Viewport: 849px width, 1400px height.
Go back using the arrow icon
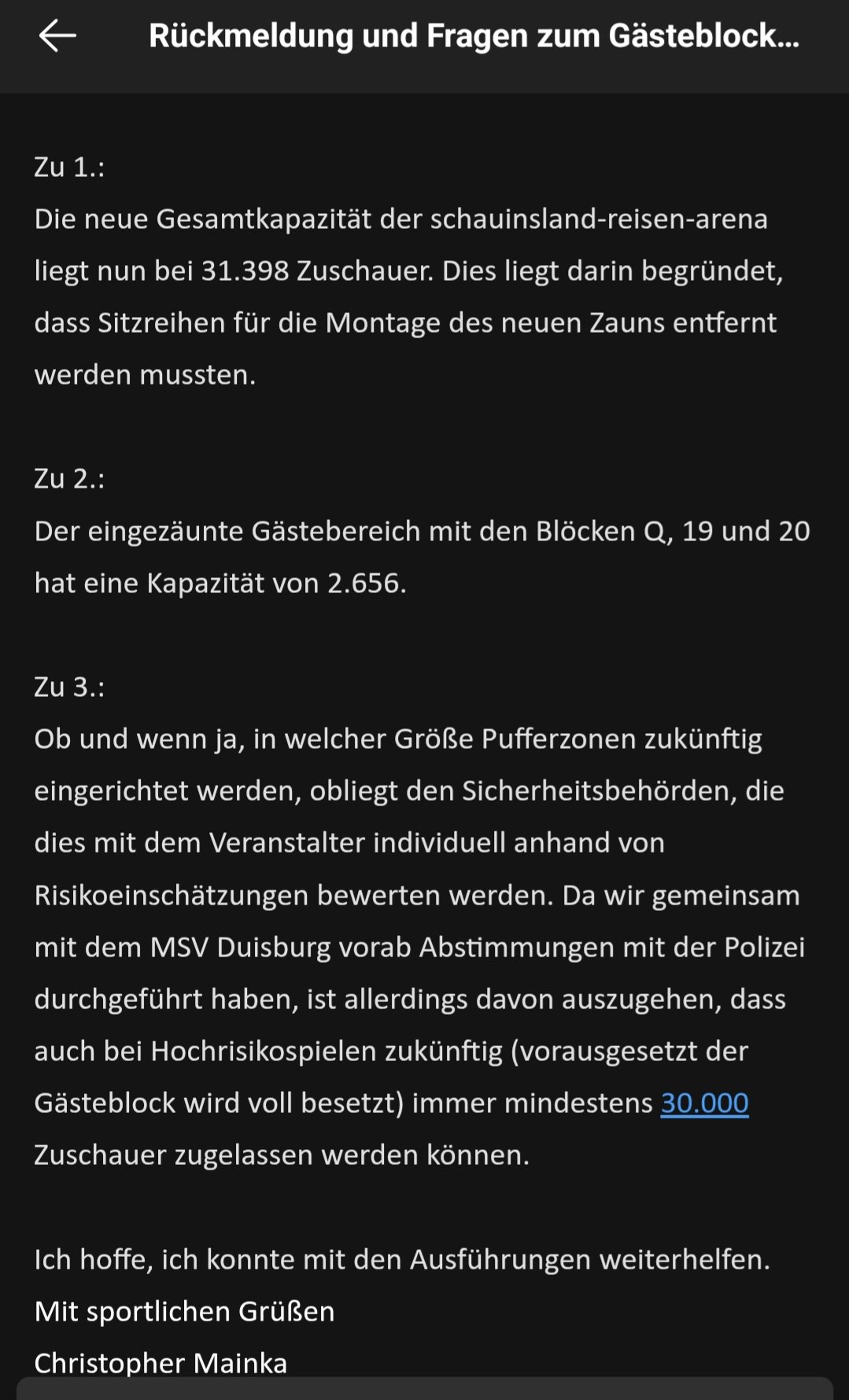point(57,36)
